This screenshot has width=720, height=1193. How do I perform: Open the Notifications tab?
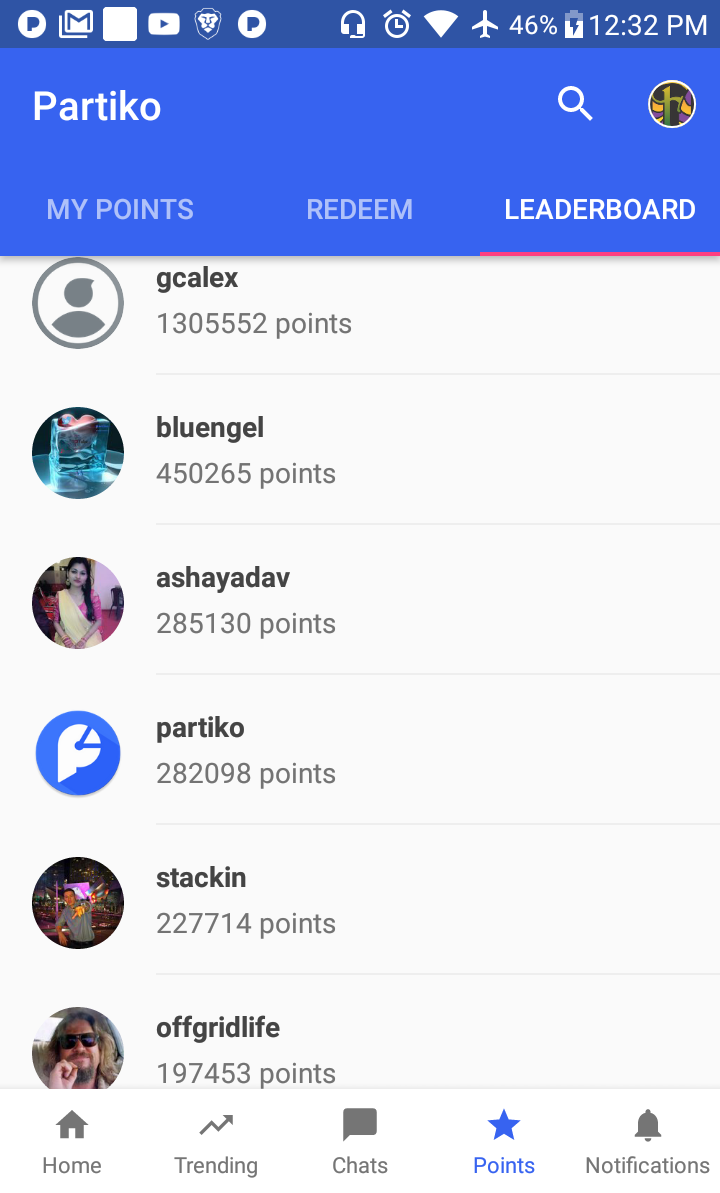coord(647,1141)
